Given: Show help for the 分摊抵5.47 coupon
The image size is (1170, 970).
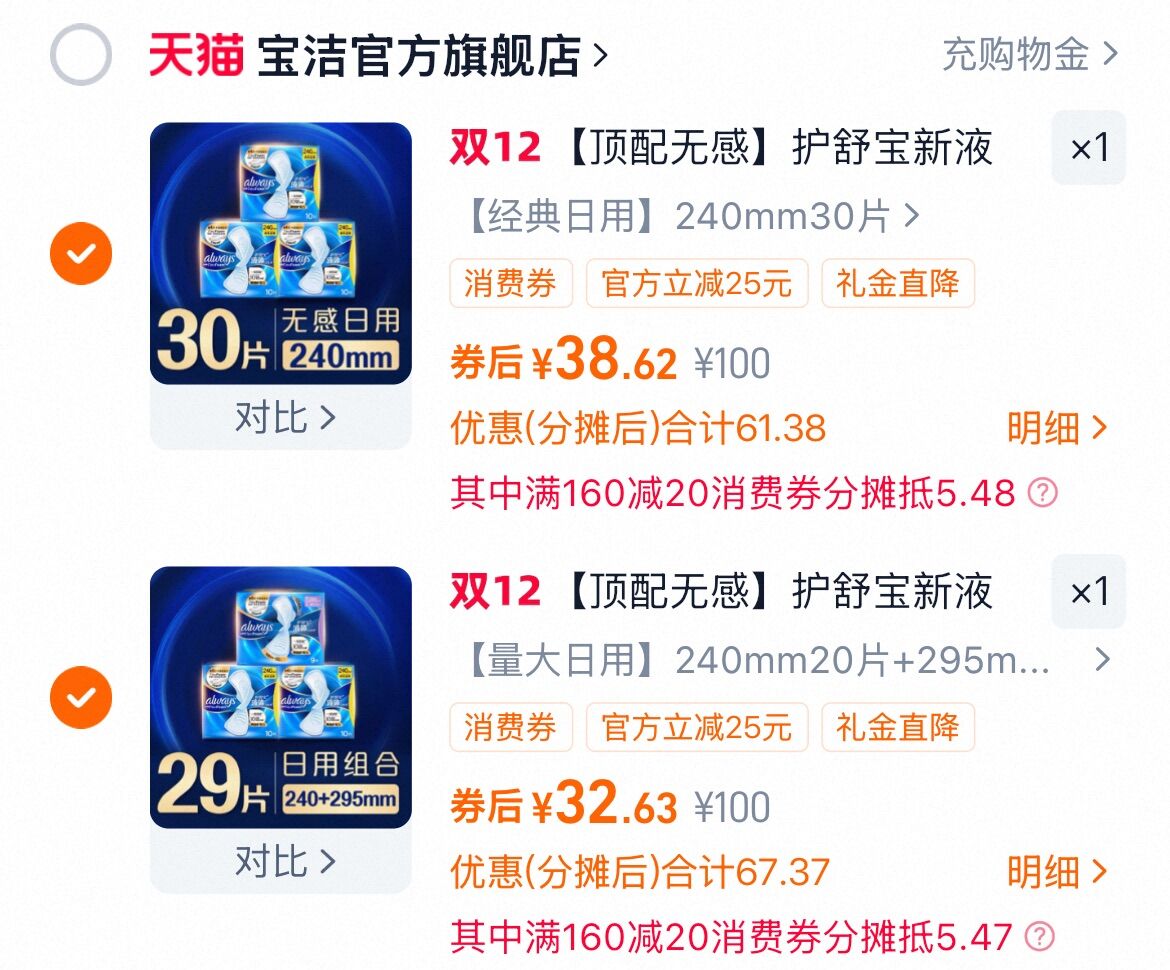Looking at the screenshot, I should pos(1041,937).
